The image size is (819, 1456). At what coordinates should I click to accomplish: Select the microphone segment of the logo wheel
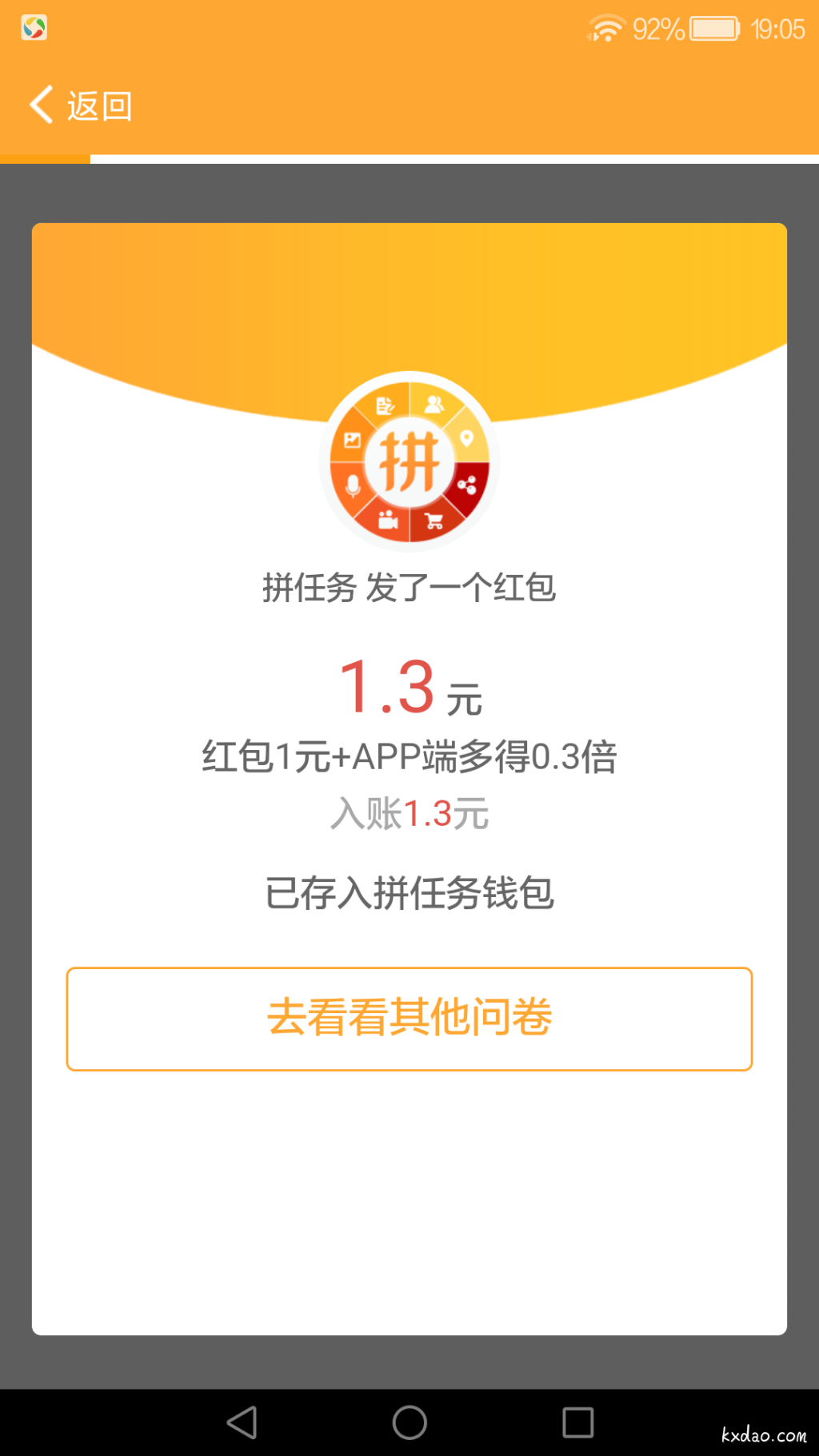point(353,485)
